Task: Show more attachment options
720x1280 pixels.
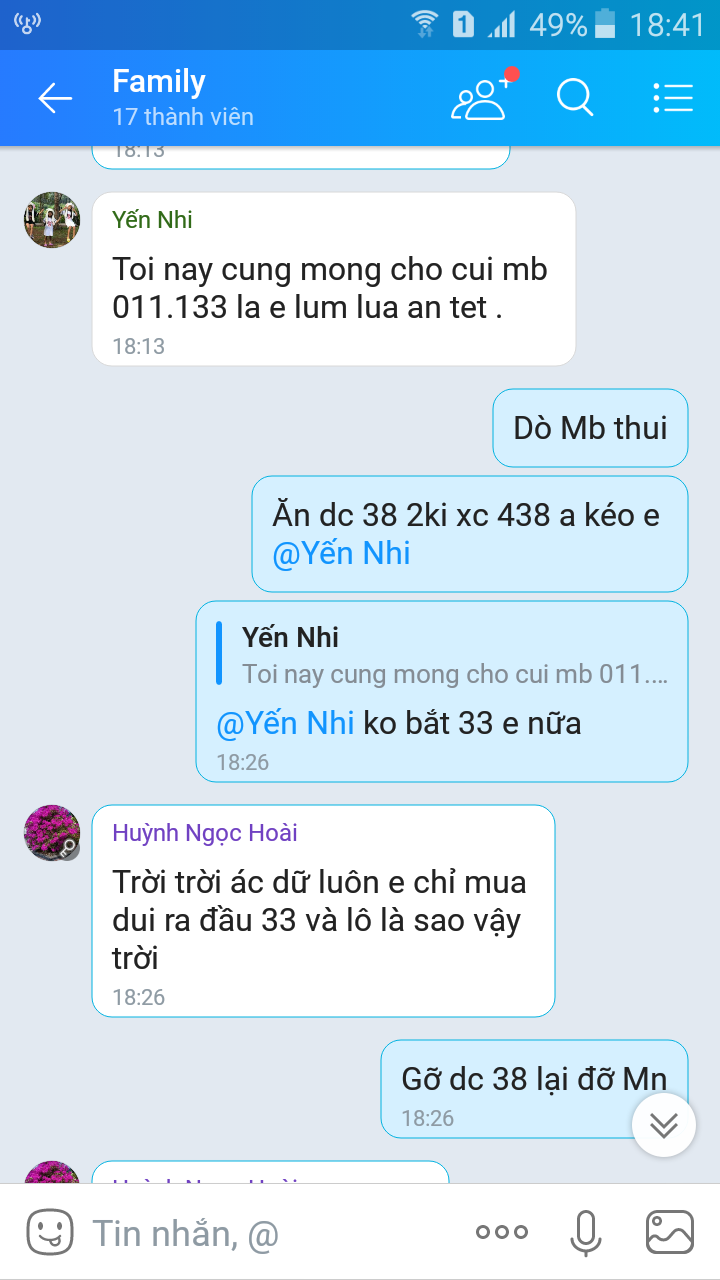Action: (x=501, y=1233)
